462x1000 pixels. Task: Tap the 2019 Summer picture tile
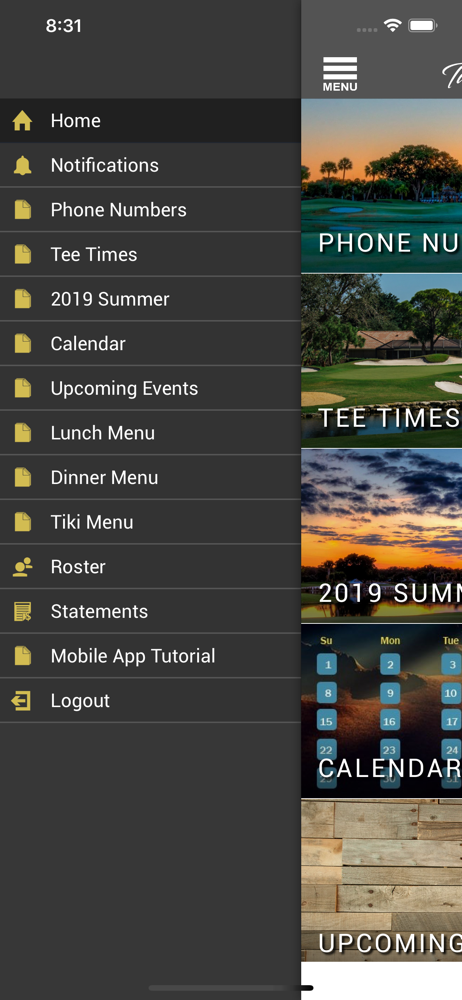click(x=382, y=536)
